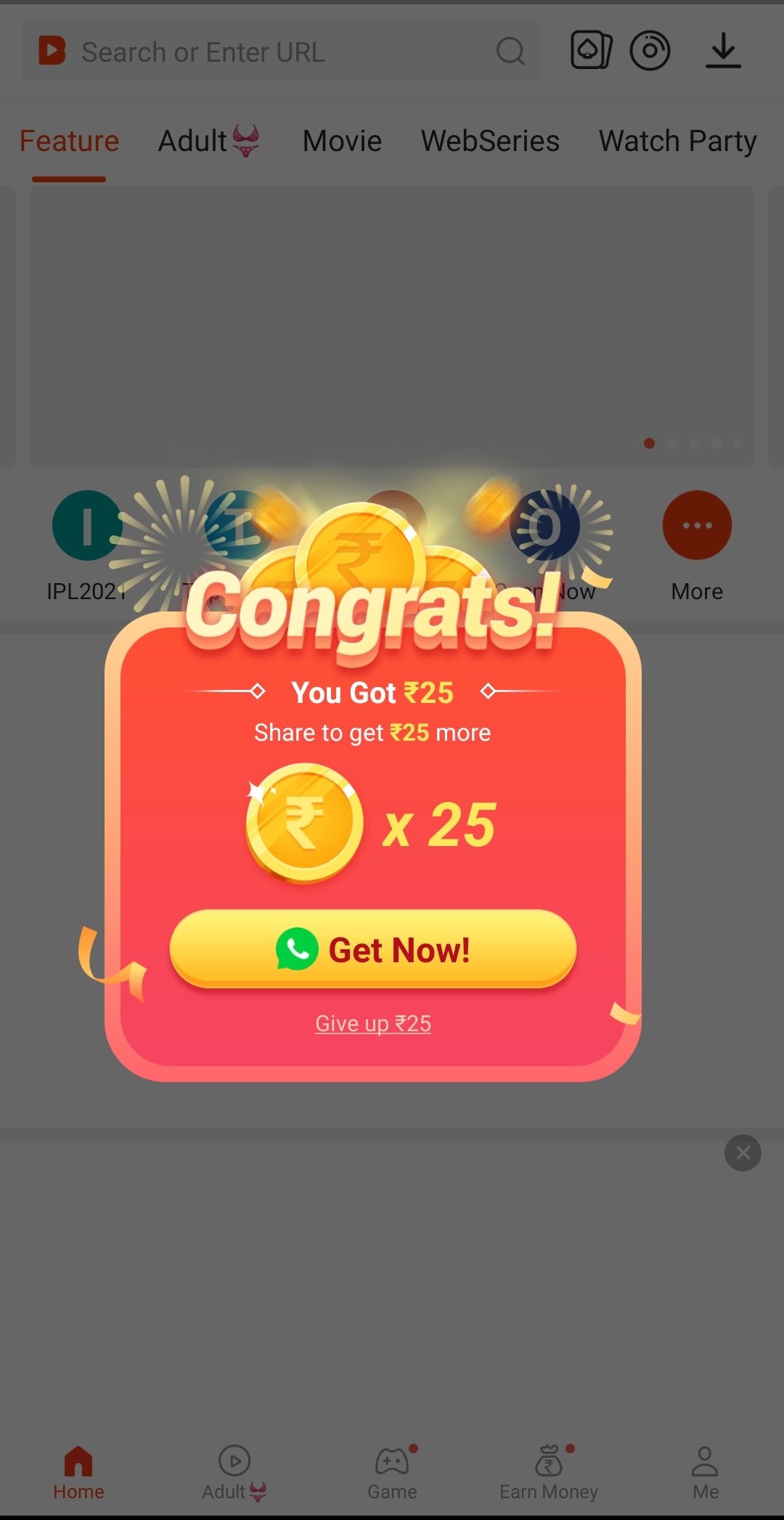The width and height of the screenshot is (784, 1520).
Task: Open the Watch Party top tab
Action: 677,141
